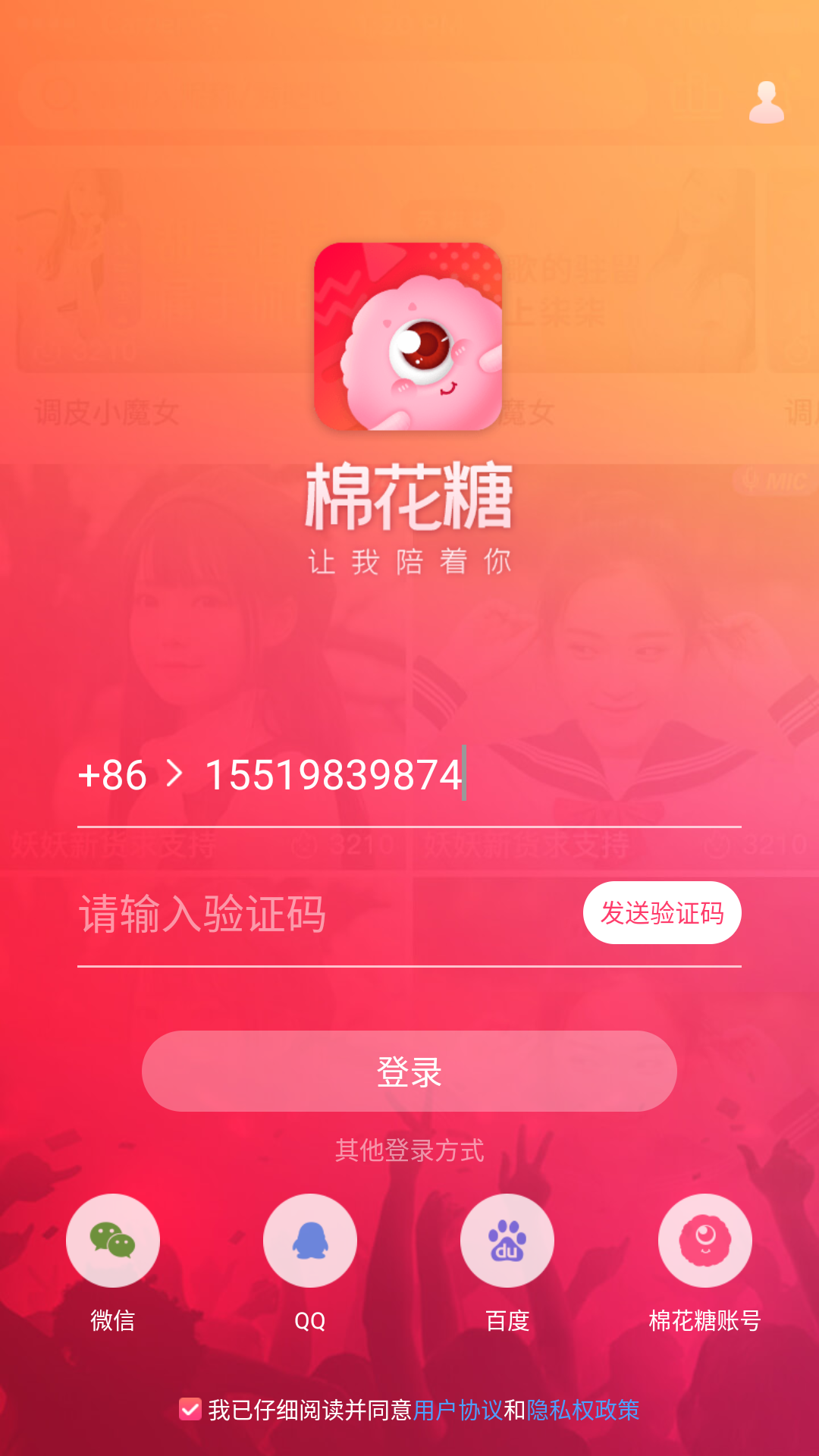Tap 发送验证码 to send the code
The height and width of the screenshot is (1456, 819).
click(x=661, y=913)
